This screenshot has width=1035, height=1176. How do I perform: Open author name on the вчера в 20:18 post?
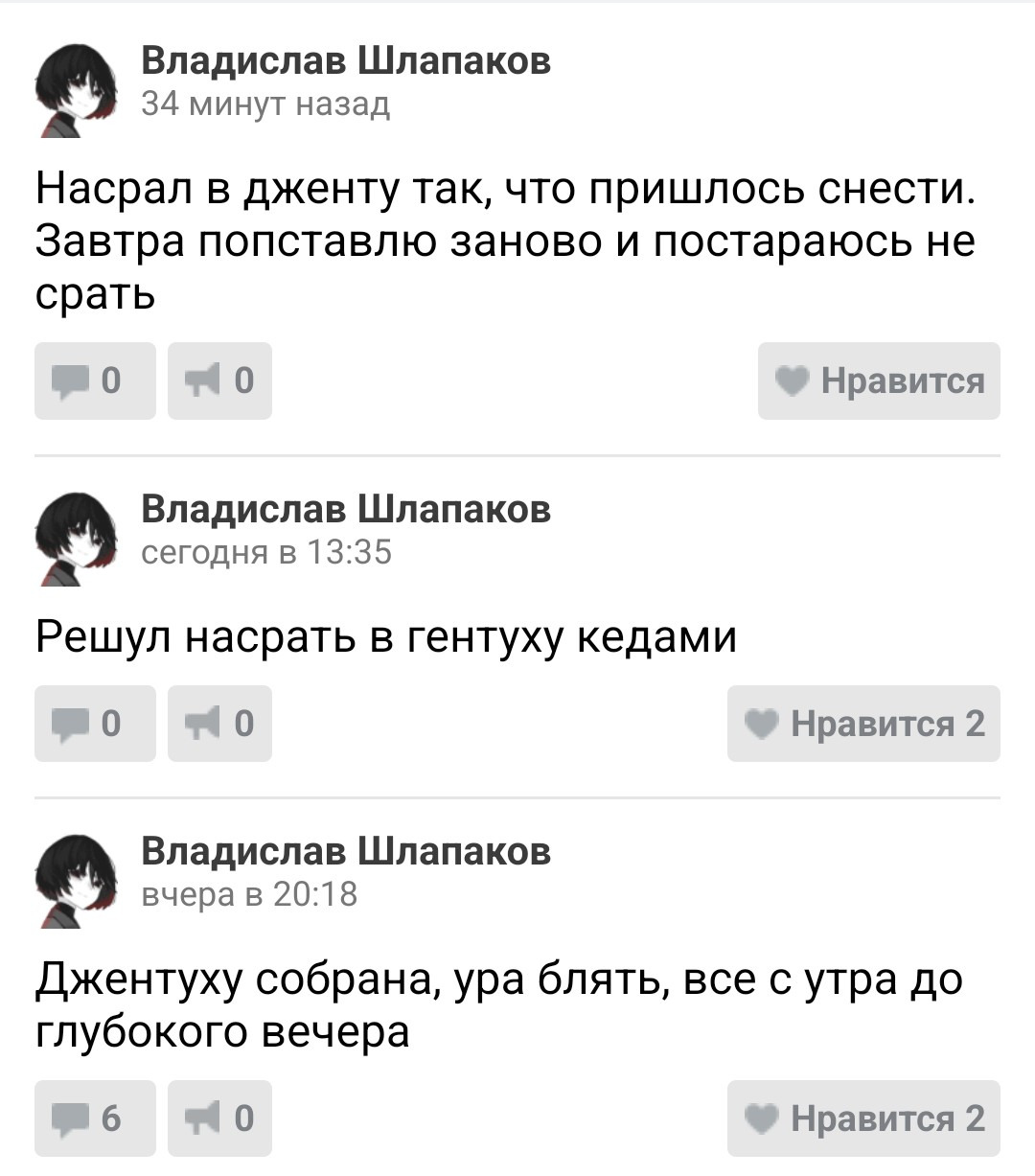coord(345,850)
